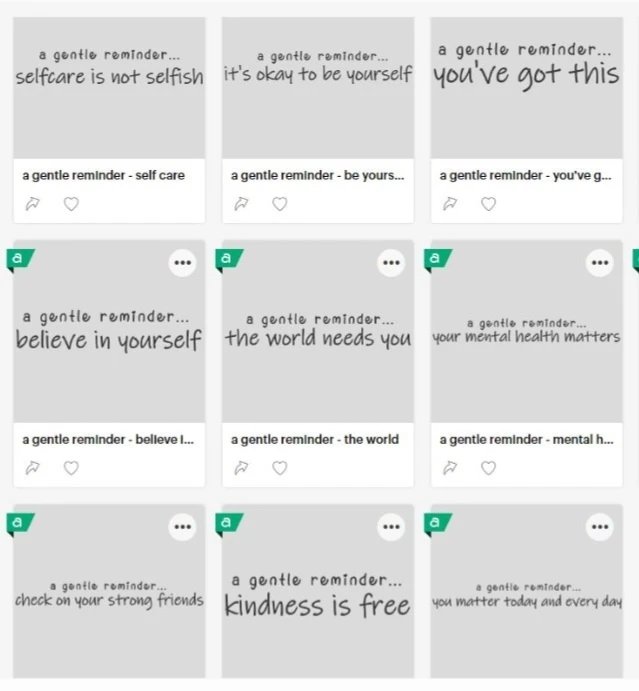This screenshot has height=691, width=639.
Task: Like the 'believe i...' reminder
Action: click(71, 468)
